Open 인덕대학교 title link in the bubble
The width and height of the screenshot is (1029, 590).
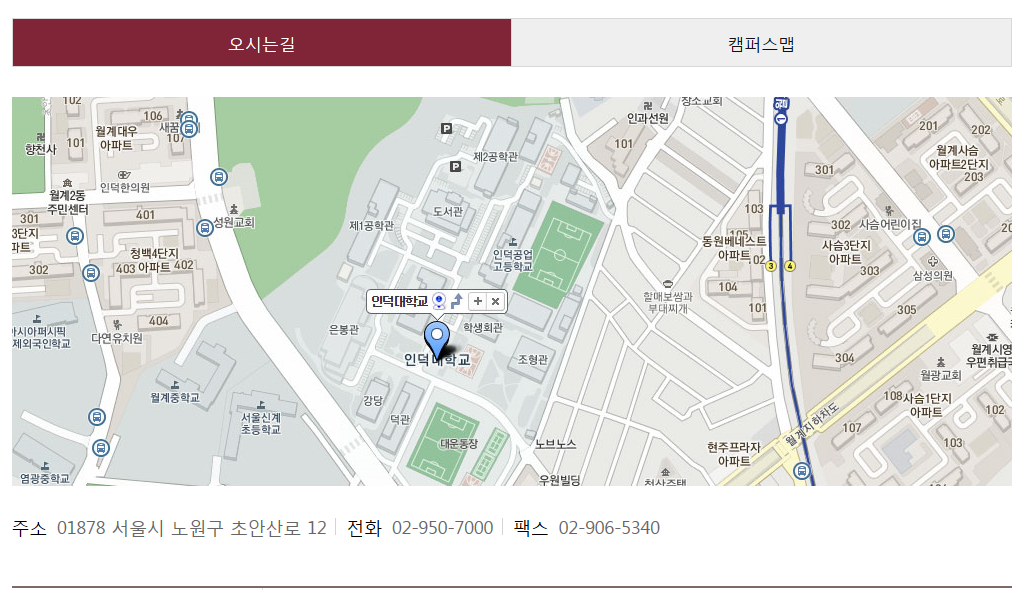399,301
